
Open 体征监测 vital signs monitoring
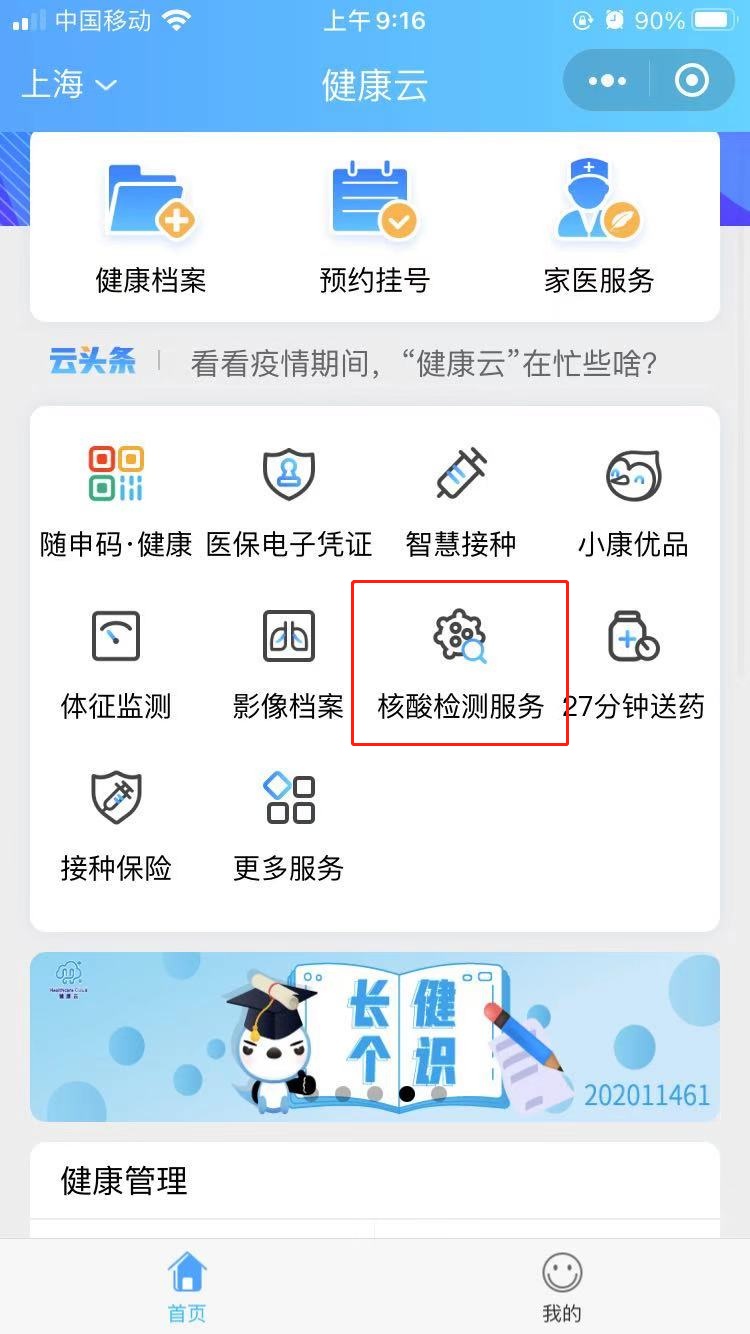[x=116, y=664]
